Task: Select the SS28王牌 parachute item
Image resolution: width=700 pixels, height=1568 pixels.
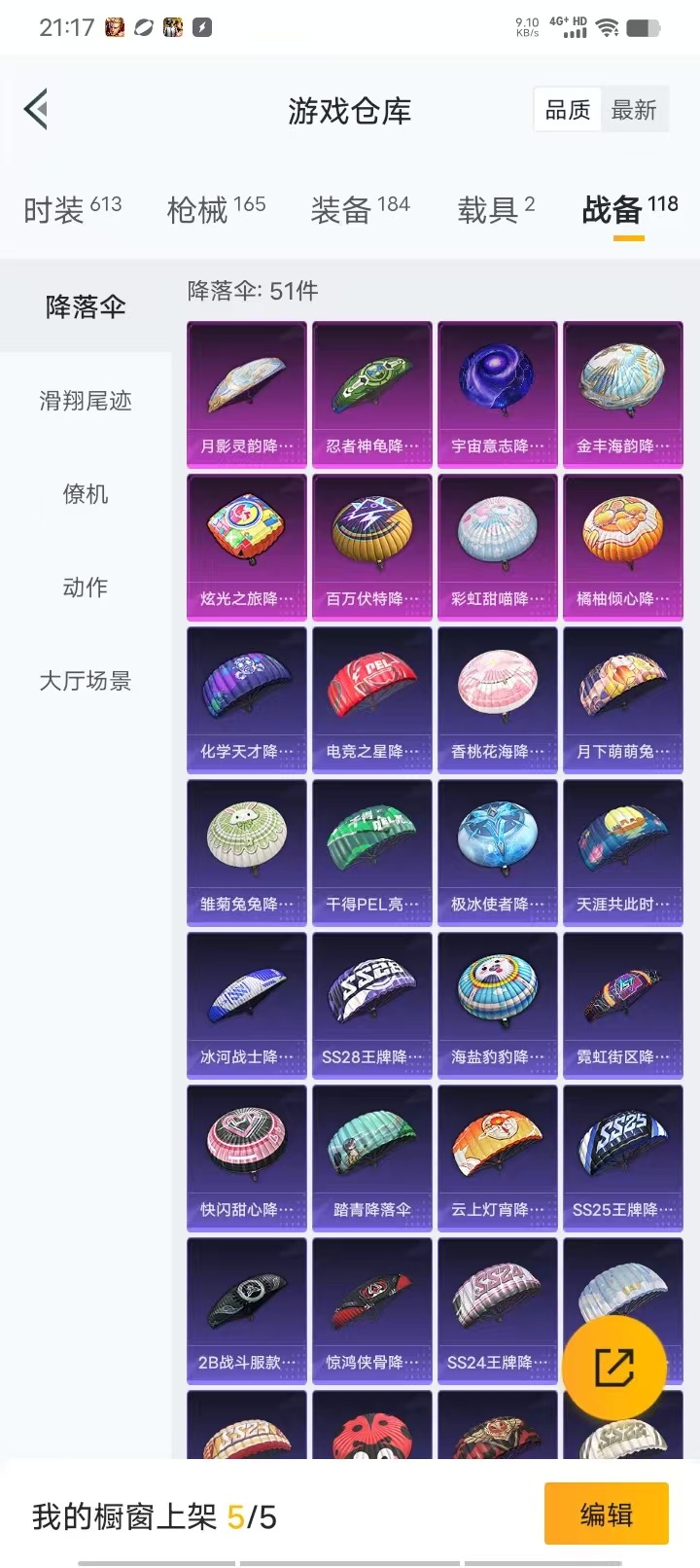Action: tap(372, 1006)
